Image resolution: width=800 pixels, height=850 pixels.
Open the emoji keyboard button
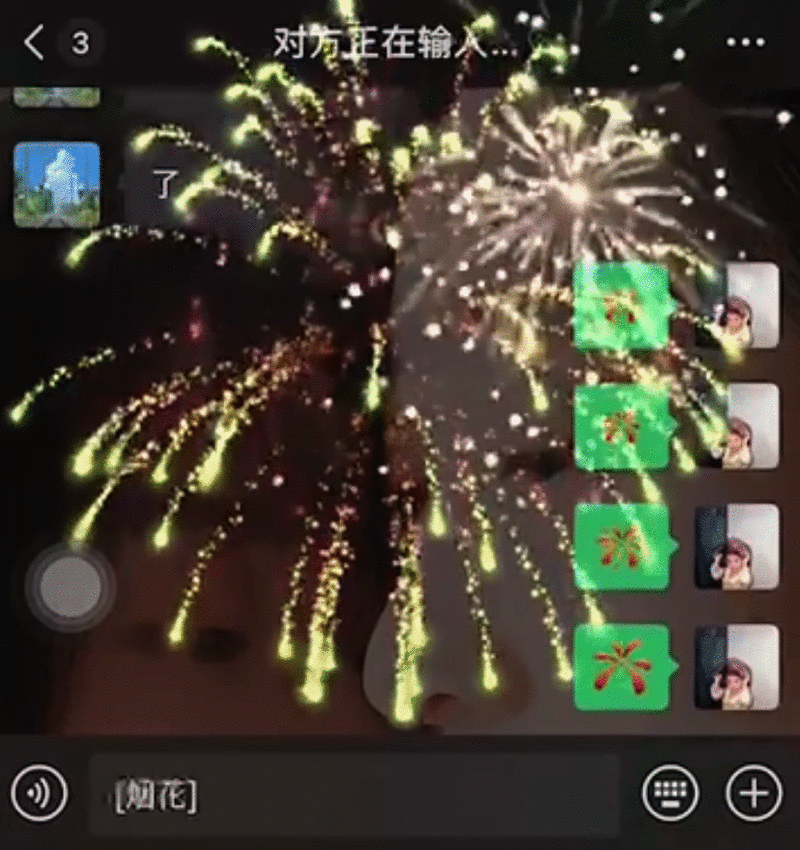pyautogui.click(x=668, y=794)
